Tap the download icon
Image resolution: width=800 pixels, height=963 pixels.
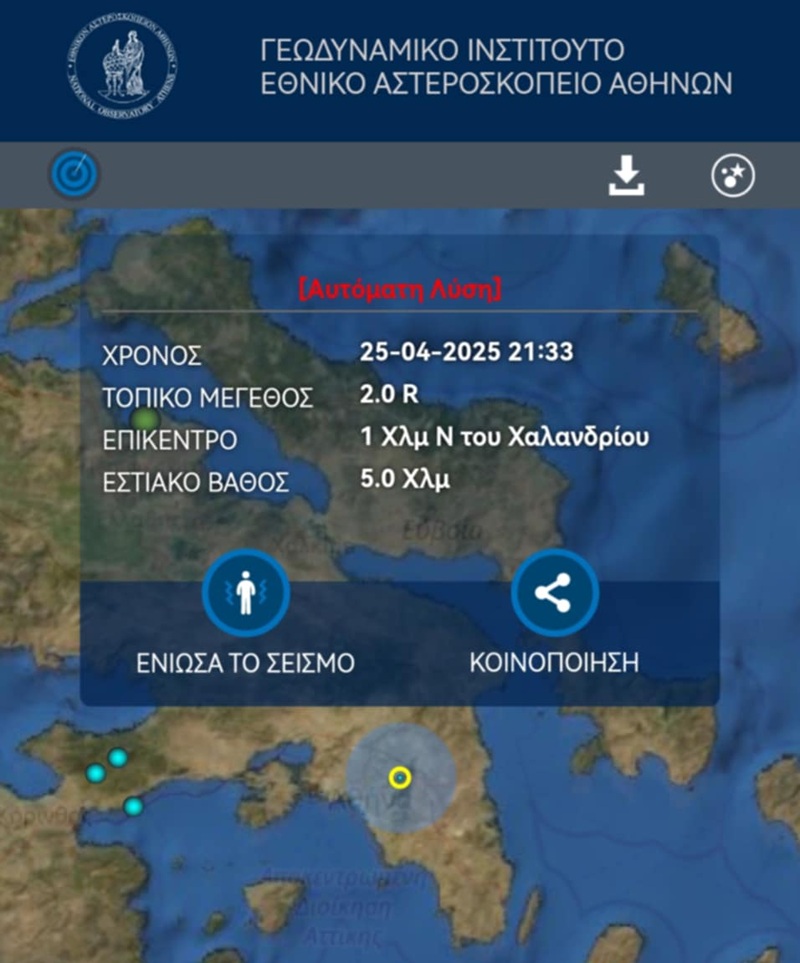tap(627, 177)
